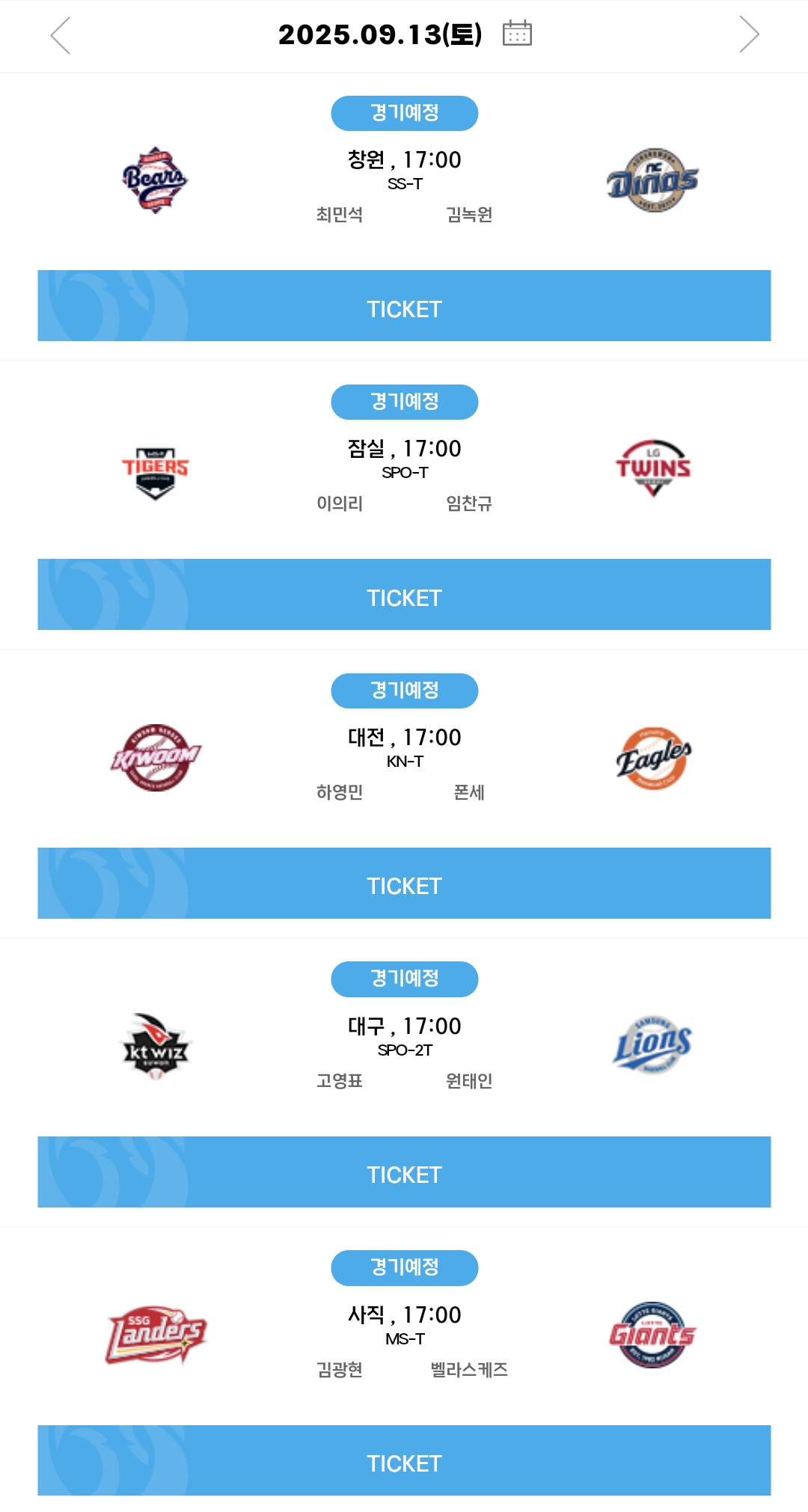The height and width of the screenshot is (1512, 808).
Task: Tap TICKET for the kt wiz vs Lions game
Action: click(404, 1172)
